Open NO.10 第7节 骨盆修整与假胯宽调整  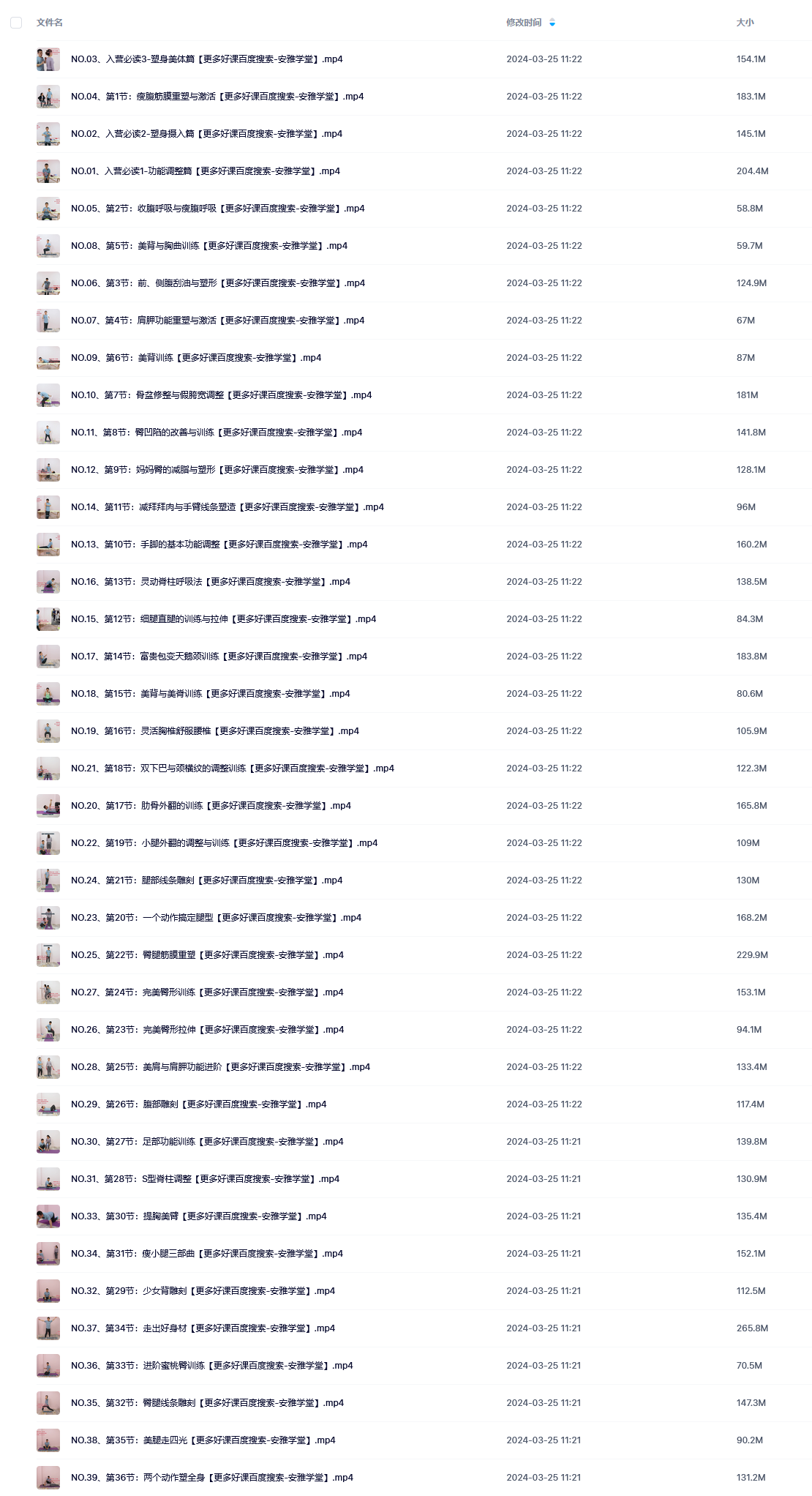click(221, 395)
